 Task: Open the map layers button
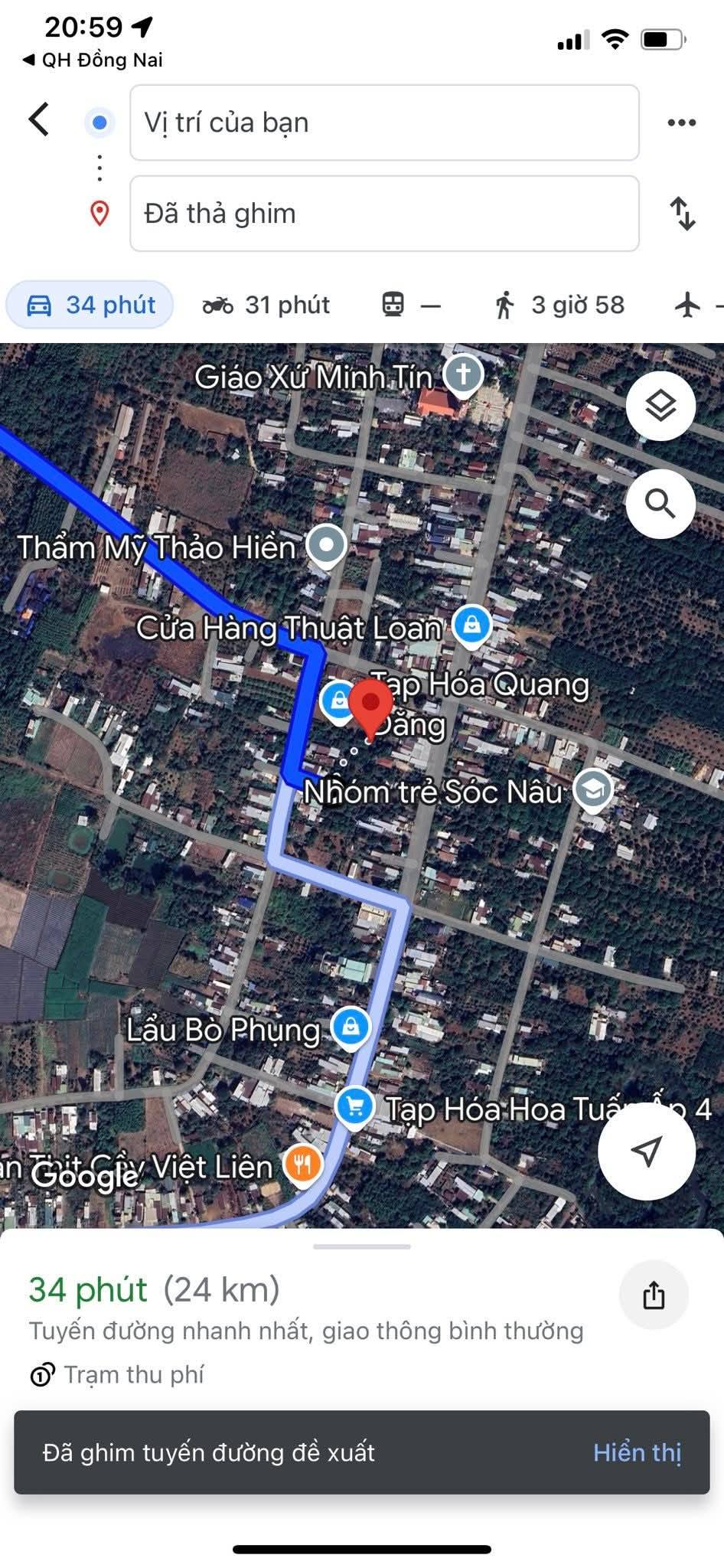click(x=660, y=406)
